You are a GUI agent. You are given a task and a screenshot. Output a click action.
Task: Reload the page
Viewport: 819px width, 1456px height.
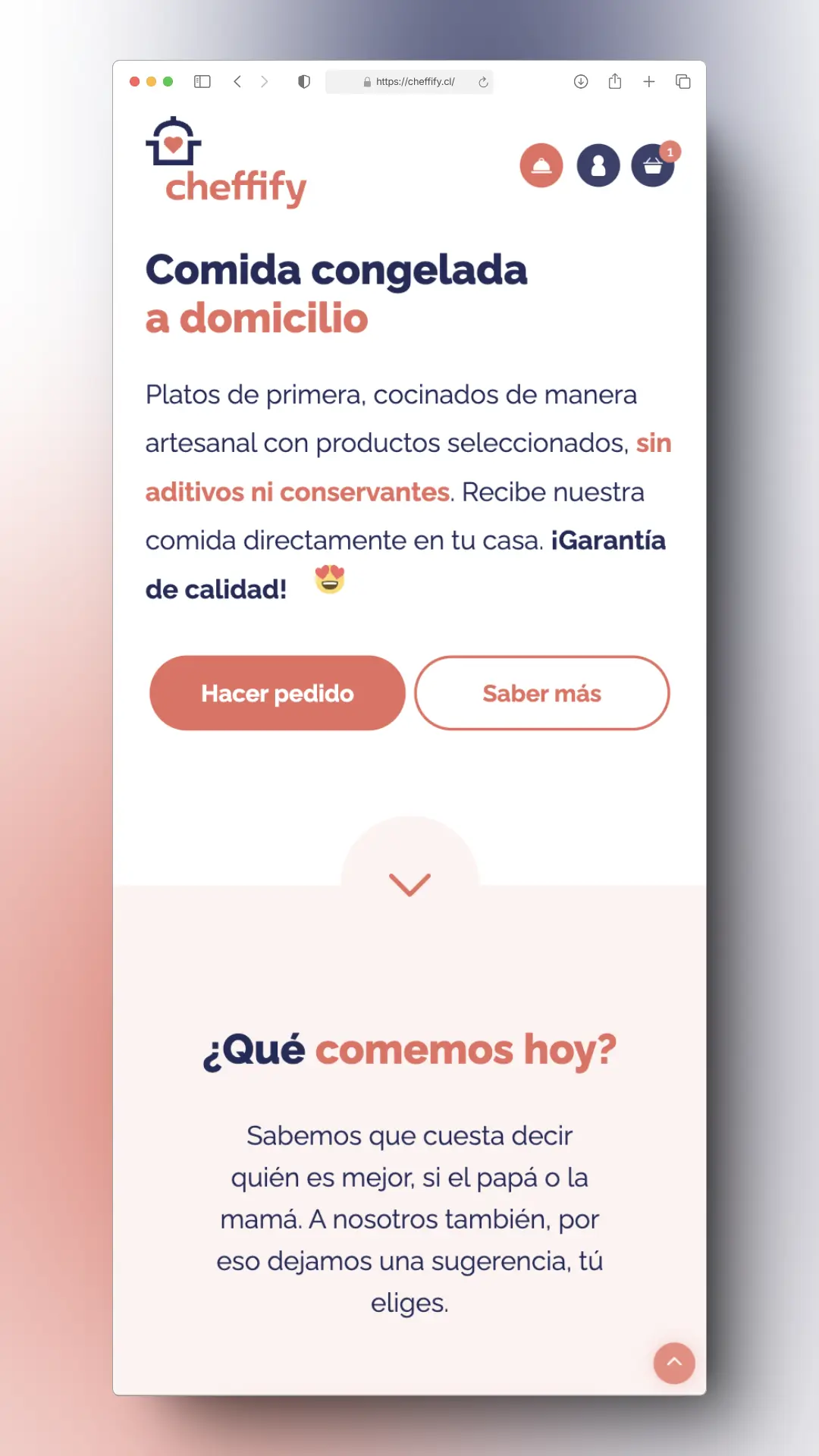tap(483, 82)
